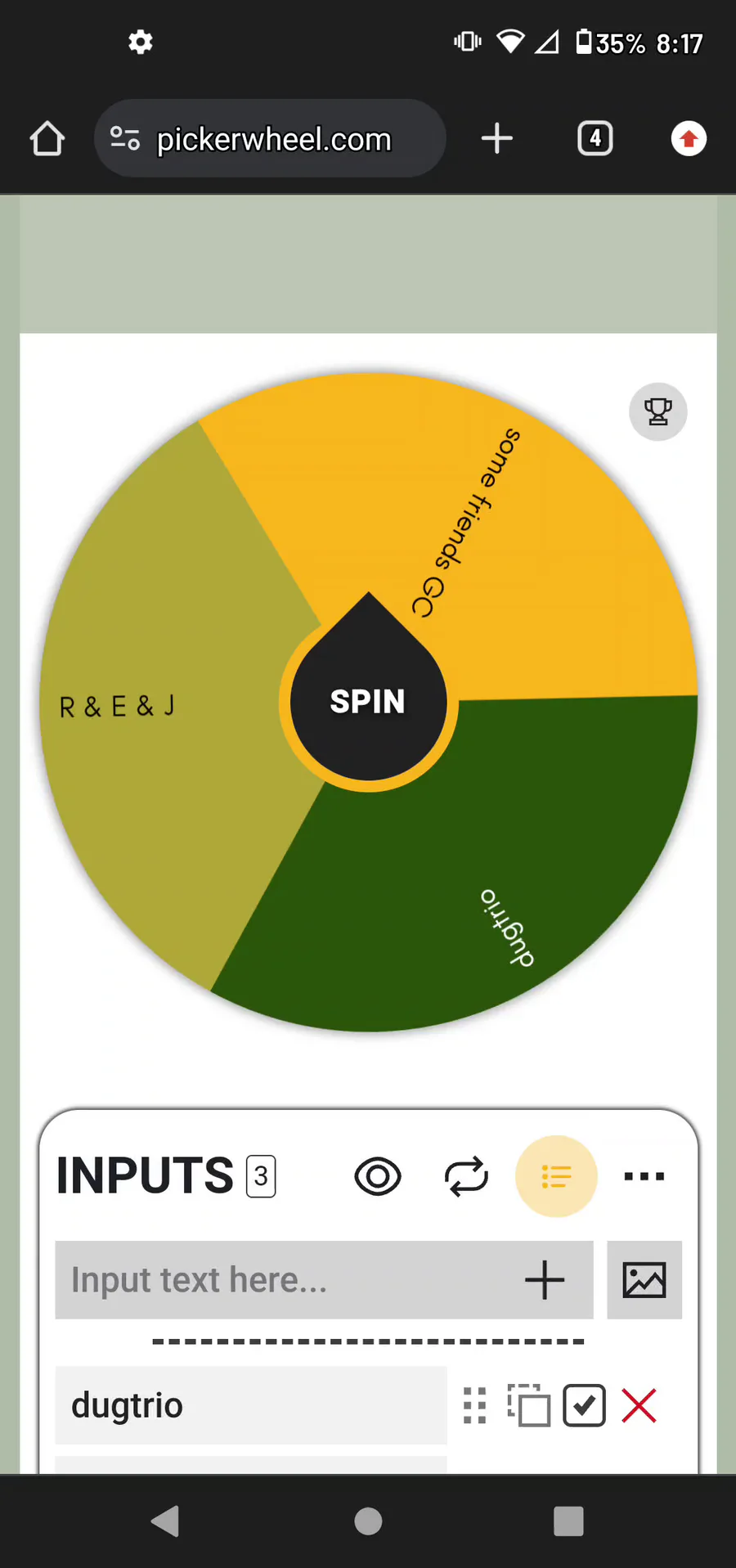
Task: Add an image input
Action: [x=644, y=1280]
